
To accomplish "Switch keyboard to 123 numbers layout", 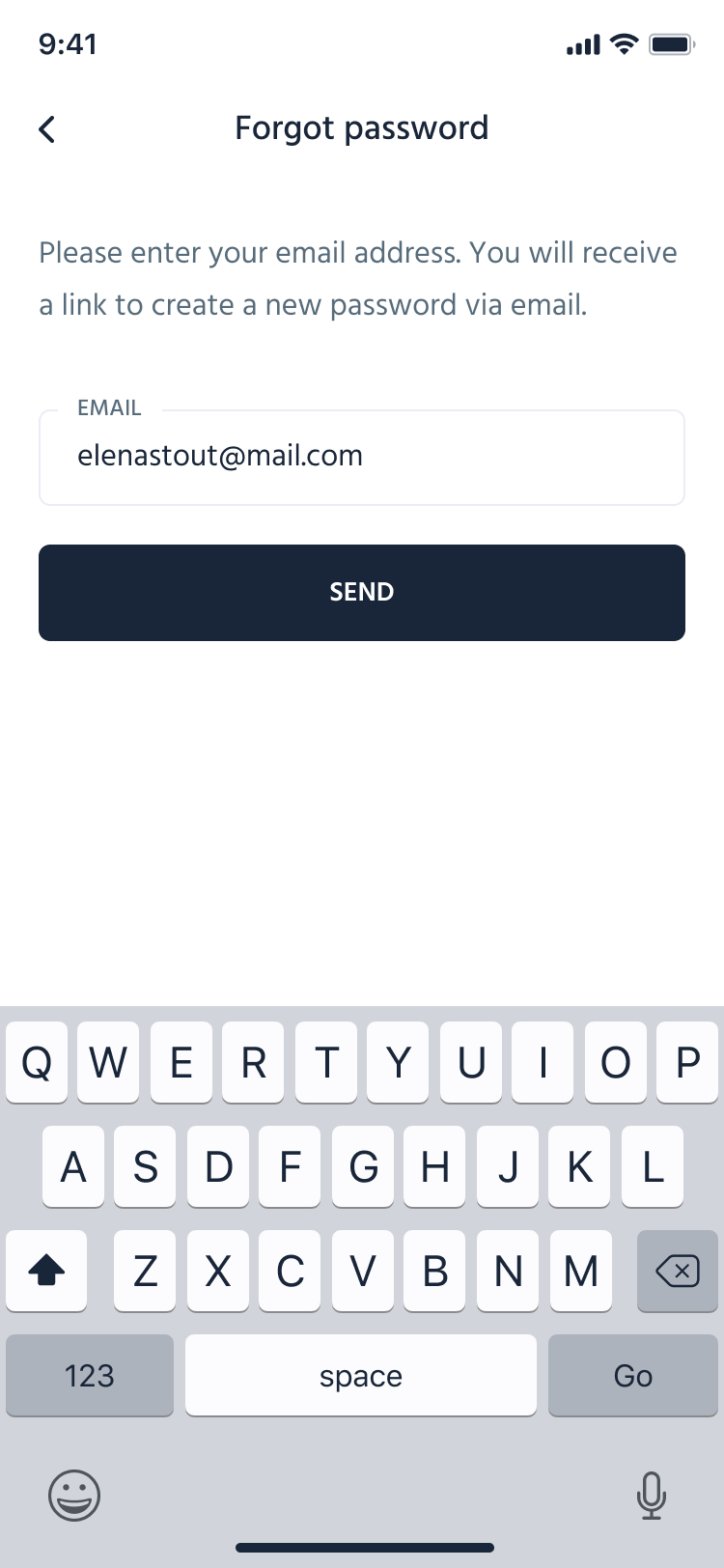I will coord(90,1375).
